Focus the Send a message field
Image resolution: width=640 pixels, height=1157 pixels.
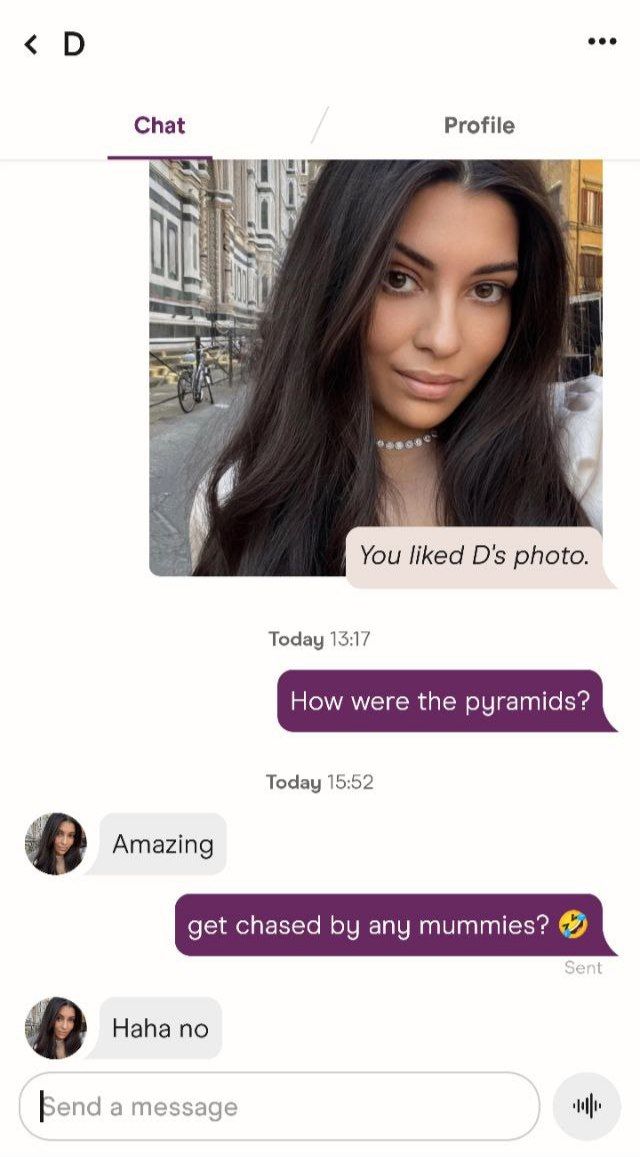[280, 1106]
